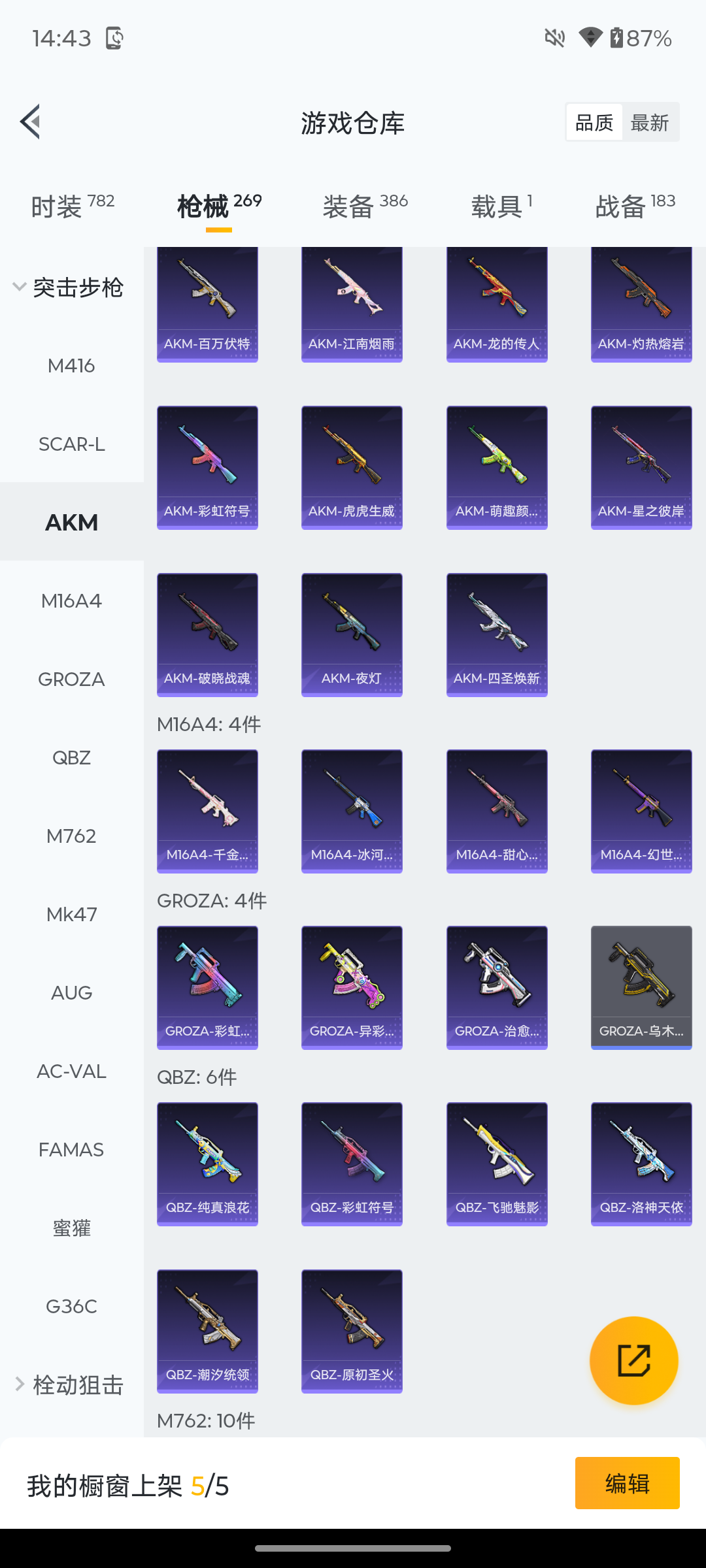Collapse the 突击步枪 category

tap(69, 287)
